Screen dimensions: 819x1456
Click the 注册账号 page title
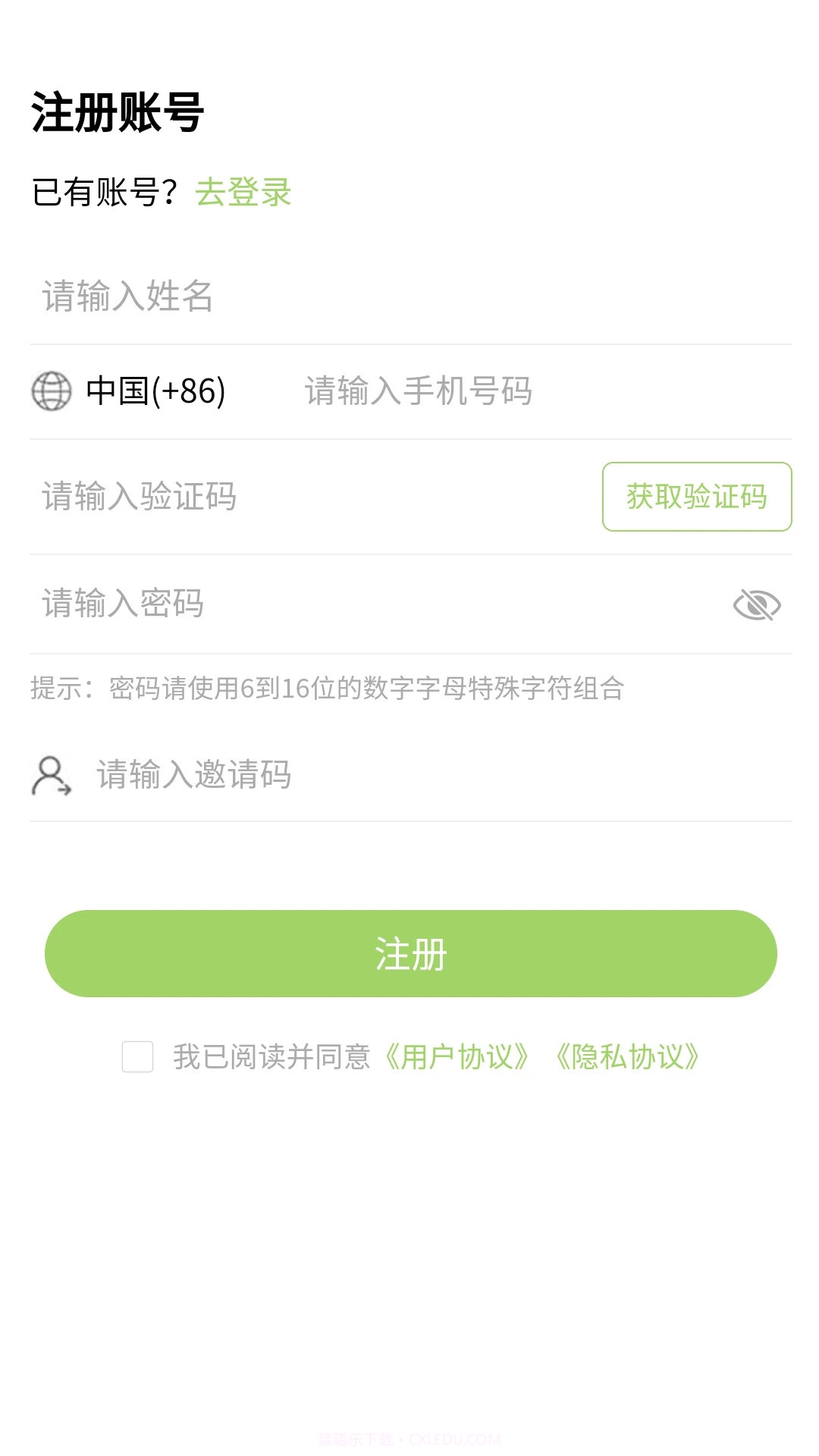click(118, 110)
